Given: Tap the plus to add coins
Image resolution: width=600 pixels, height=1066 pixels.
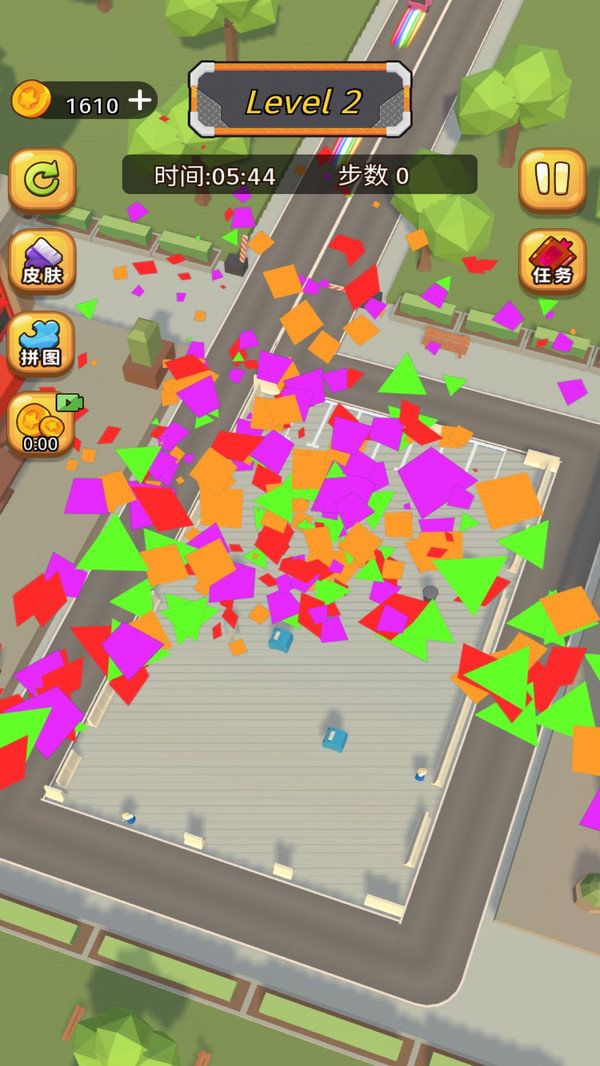Looking at the screenshot, I should point(140,101).
